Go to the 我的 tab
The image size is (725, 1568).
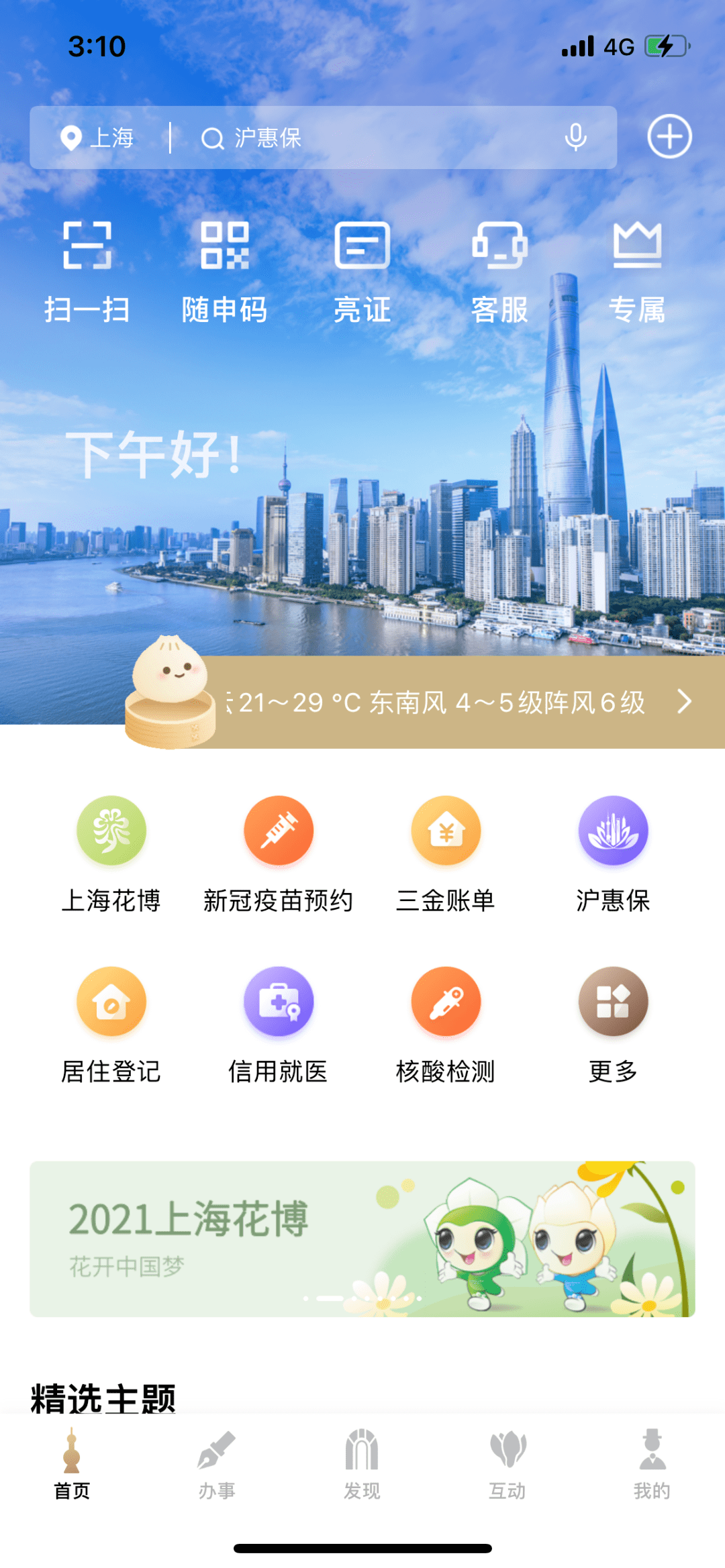[x=652, y=1464]
